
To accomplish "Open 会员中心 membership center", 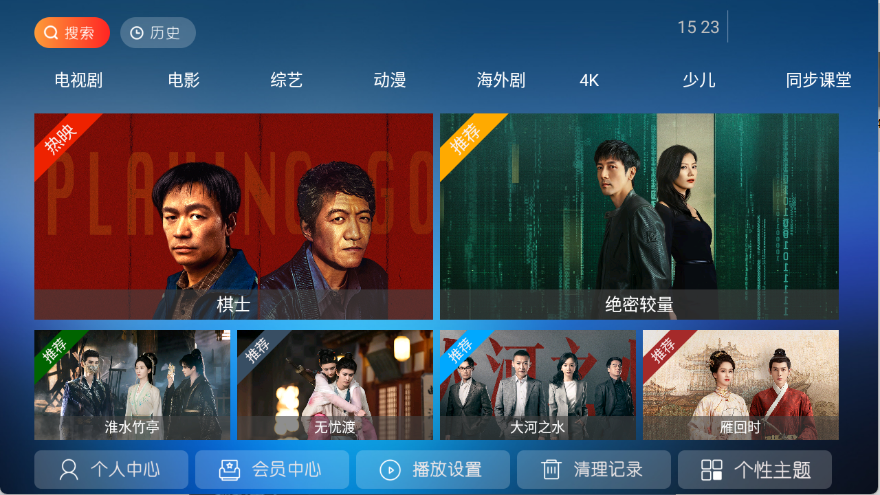I will tap(272, 469).
